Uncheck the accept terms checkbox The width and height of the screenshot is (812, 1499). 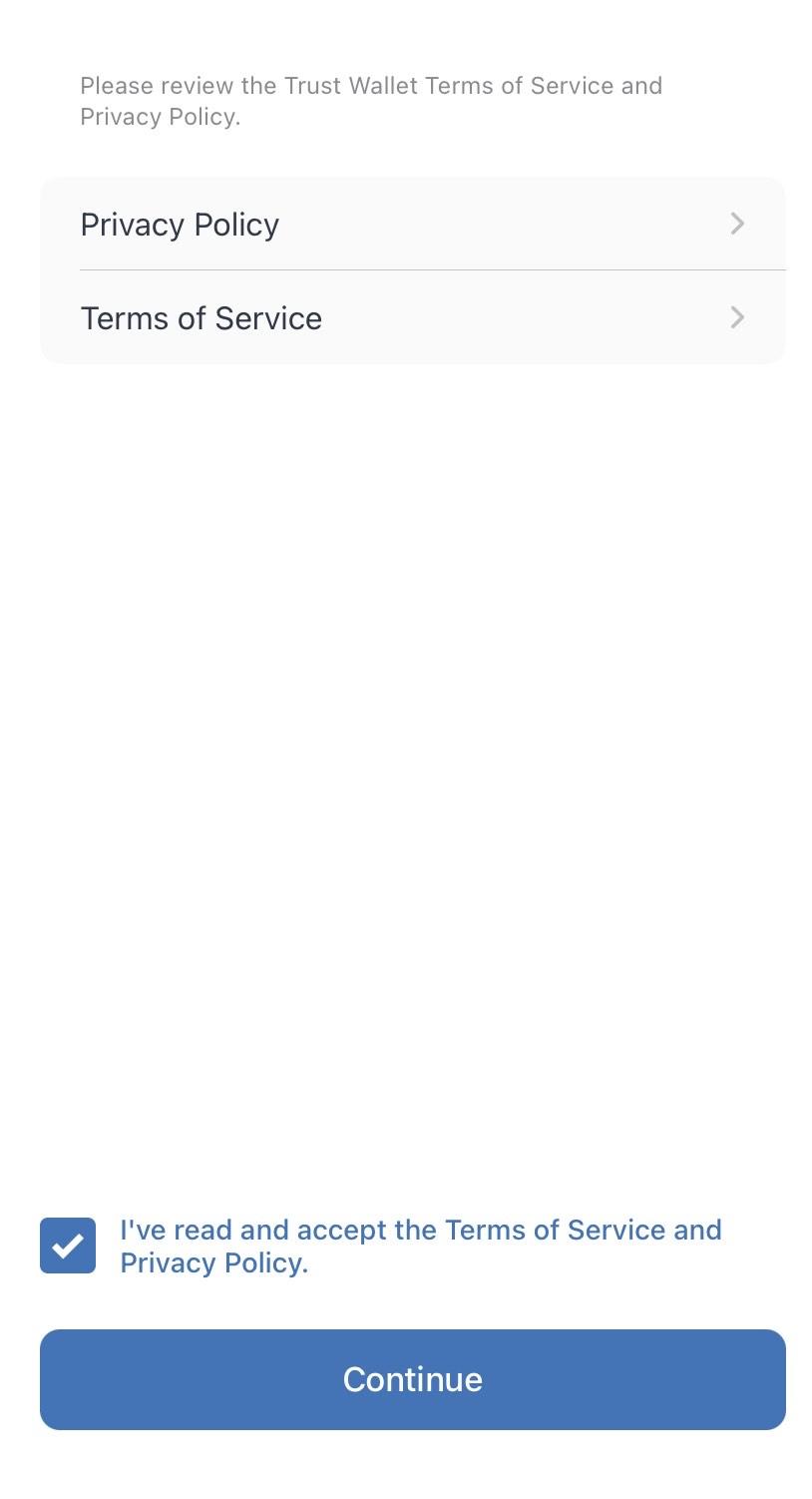tap(68, 1246)
